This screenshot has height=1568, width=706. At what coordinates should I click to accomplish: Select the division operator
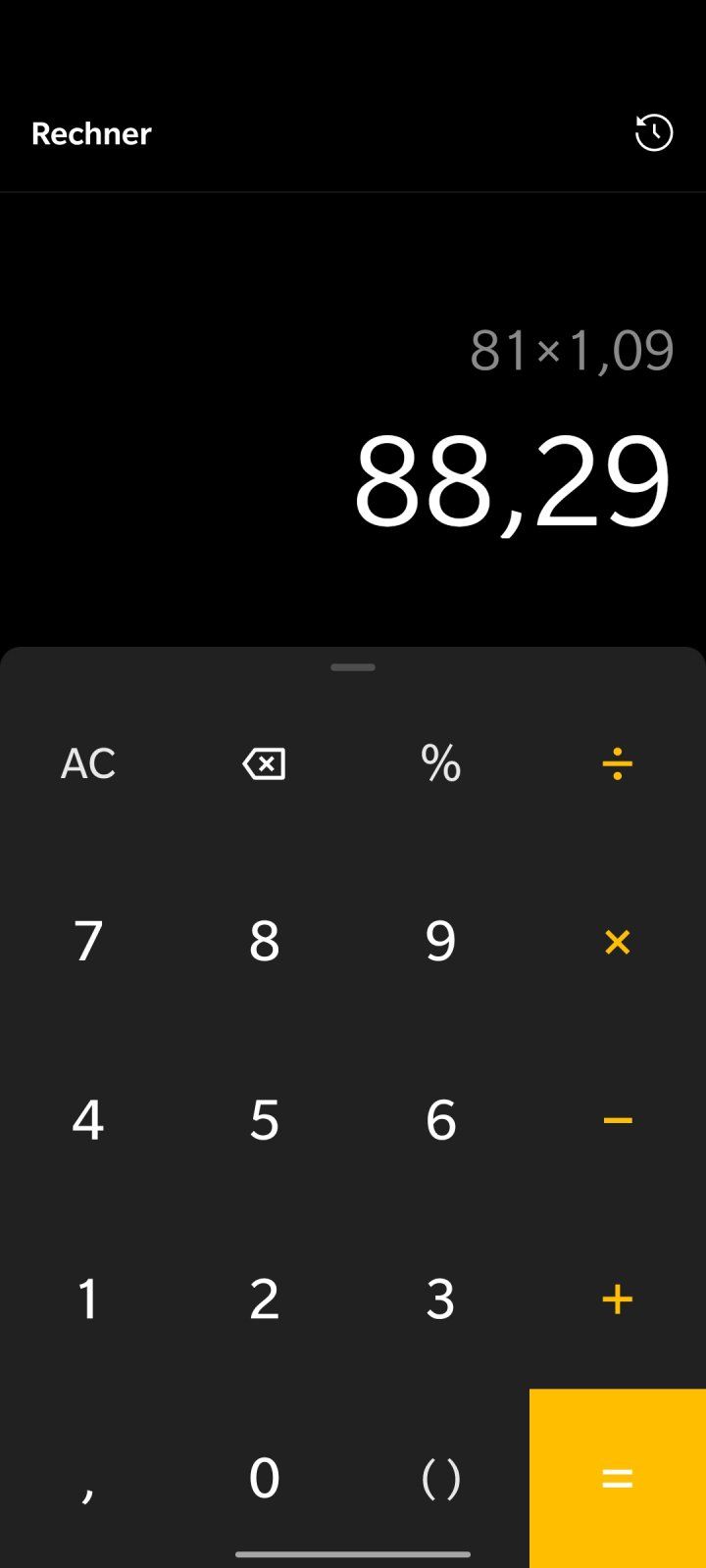tap(617, 763)
